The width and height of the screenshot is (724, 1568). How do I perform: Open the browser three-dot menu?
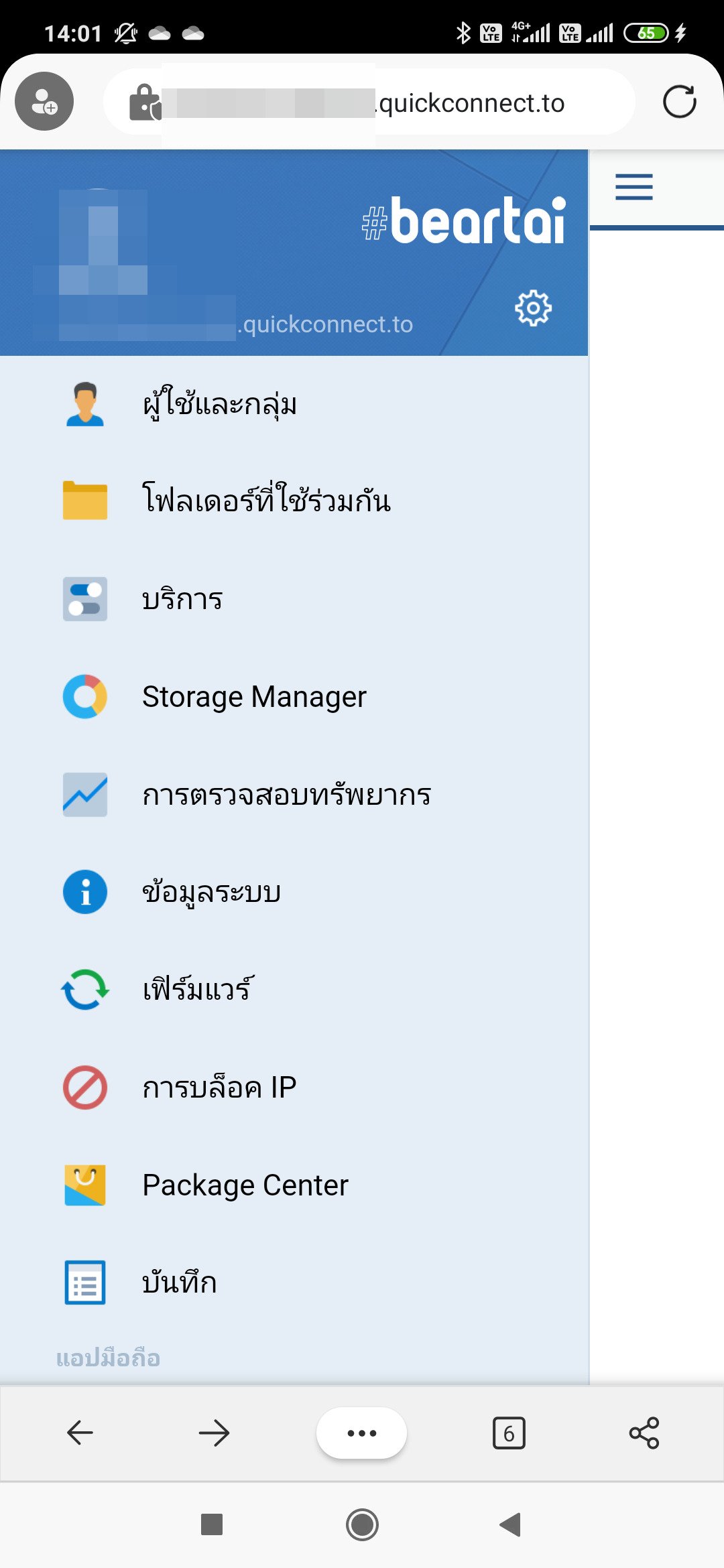pos(362,1433)
